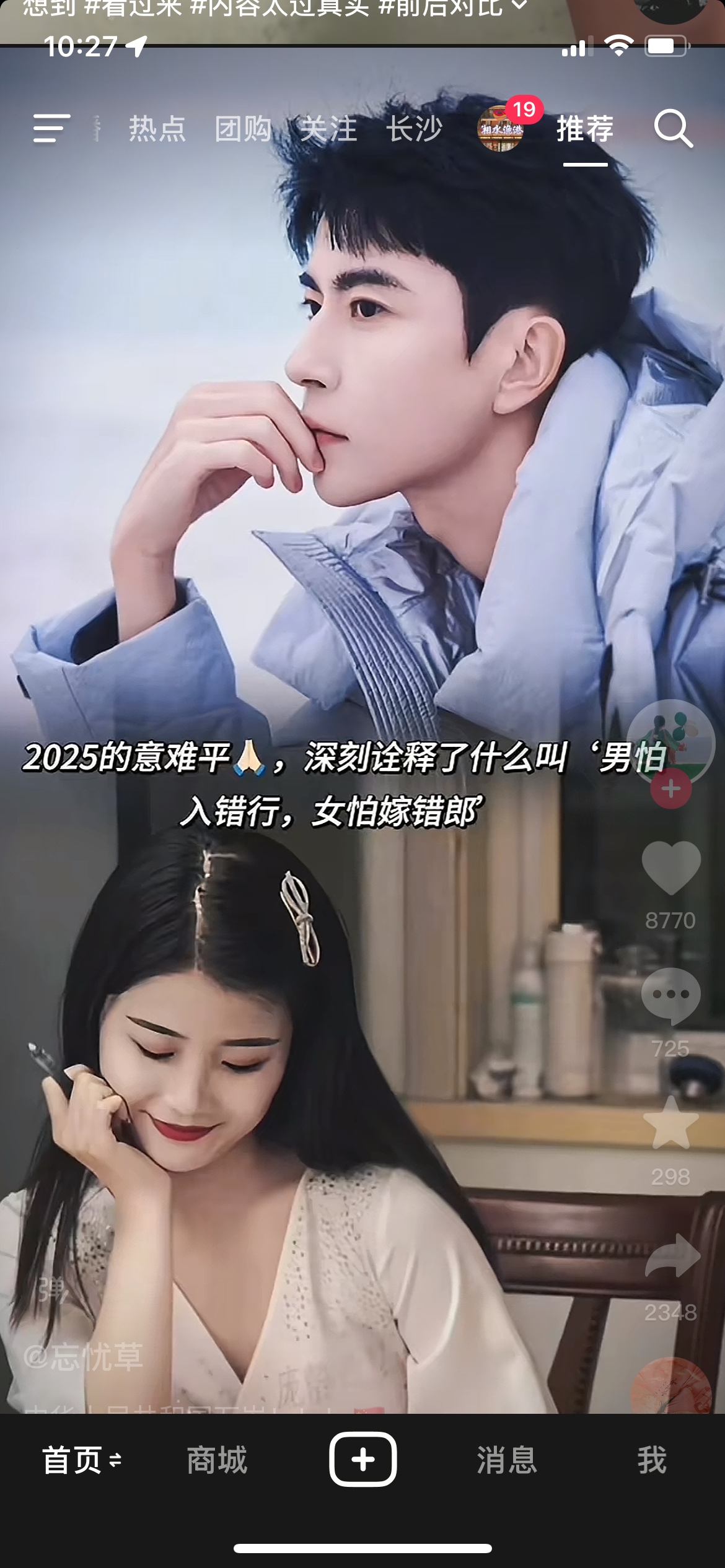725x1568 pixels.
Task: Open the 商城 tab
Action: (x=217, y=1460)
